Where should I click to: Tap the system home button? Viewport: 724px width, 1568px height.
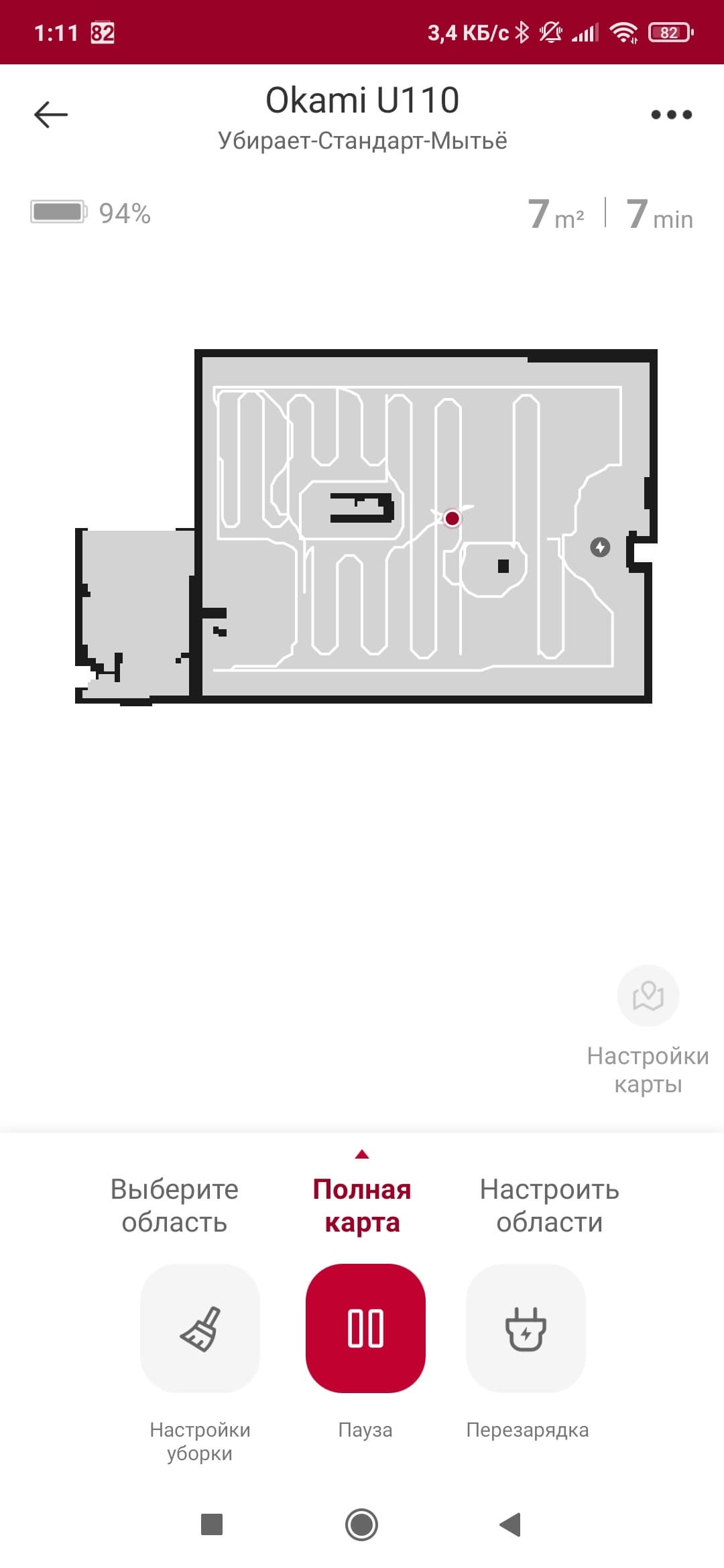coord(361,1524)
